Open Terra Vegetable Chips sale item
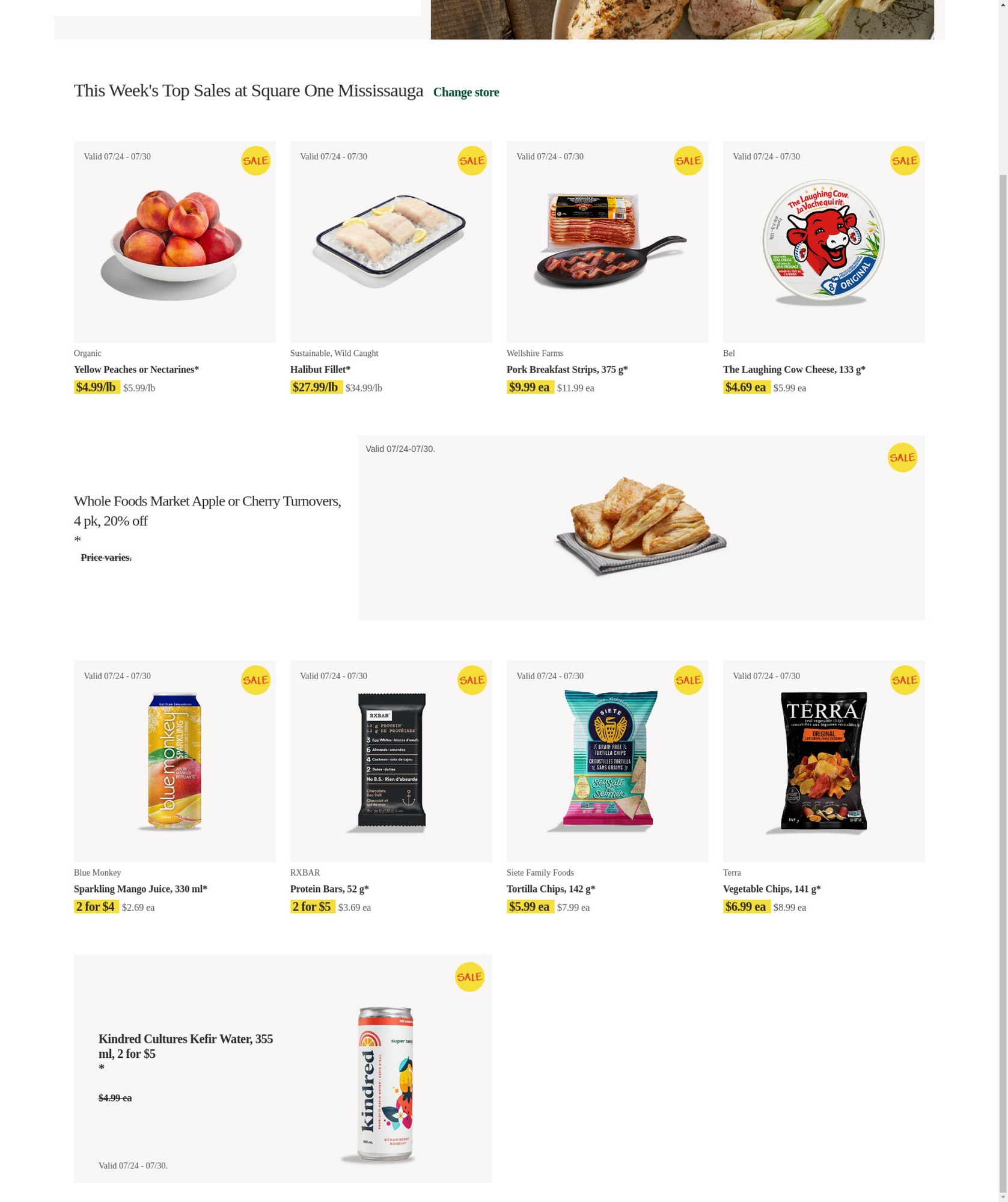This screenshot has width=1008, height=1202. (823, 761)
